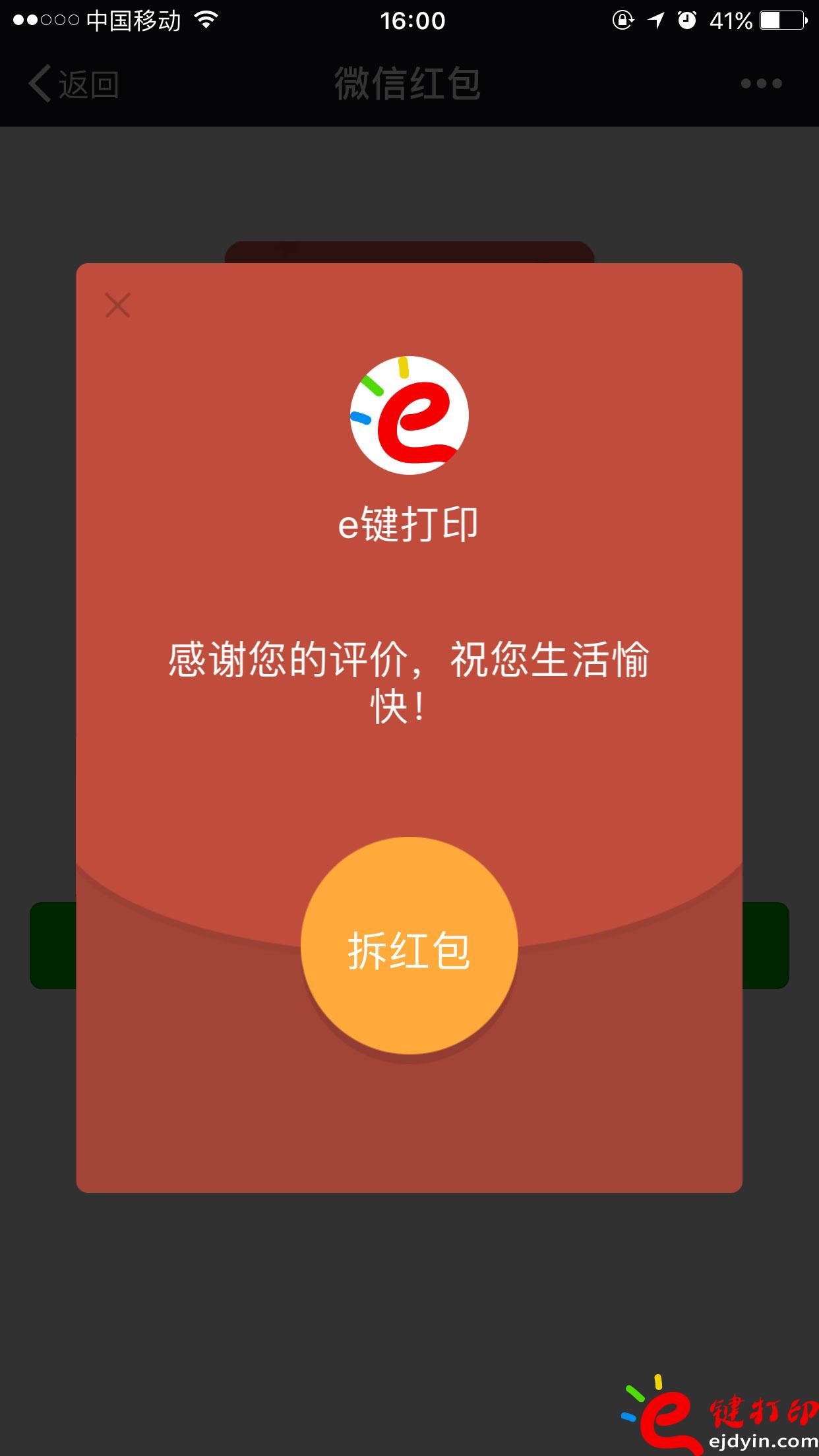Open the three-dot overflow menu
The image size is (819, 1456).
pyautogui.click(x=761, y=84)
